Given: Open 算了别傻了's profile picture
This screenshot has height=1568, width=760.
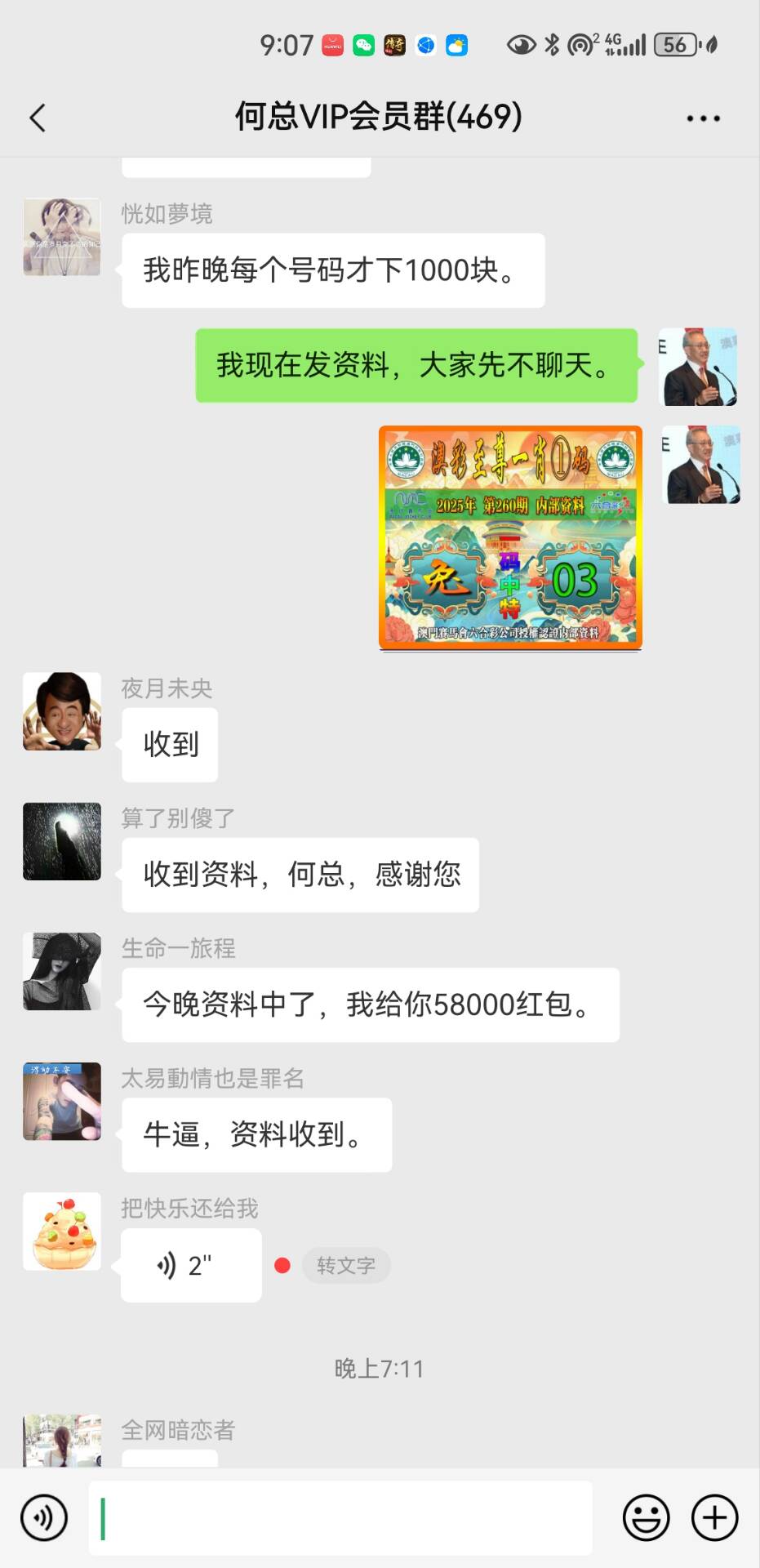Looking at the screenshot, I should tap(62, 841).
